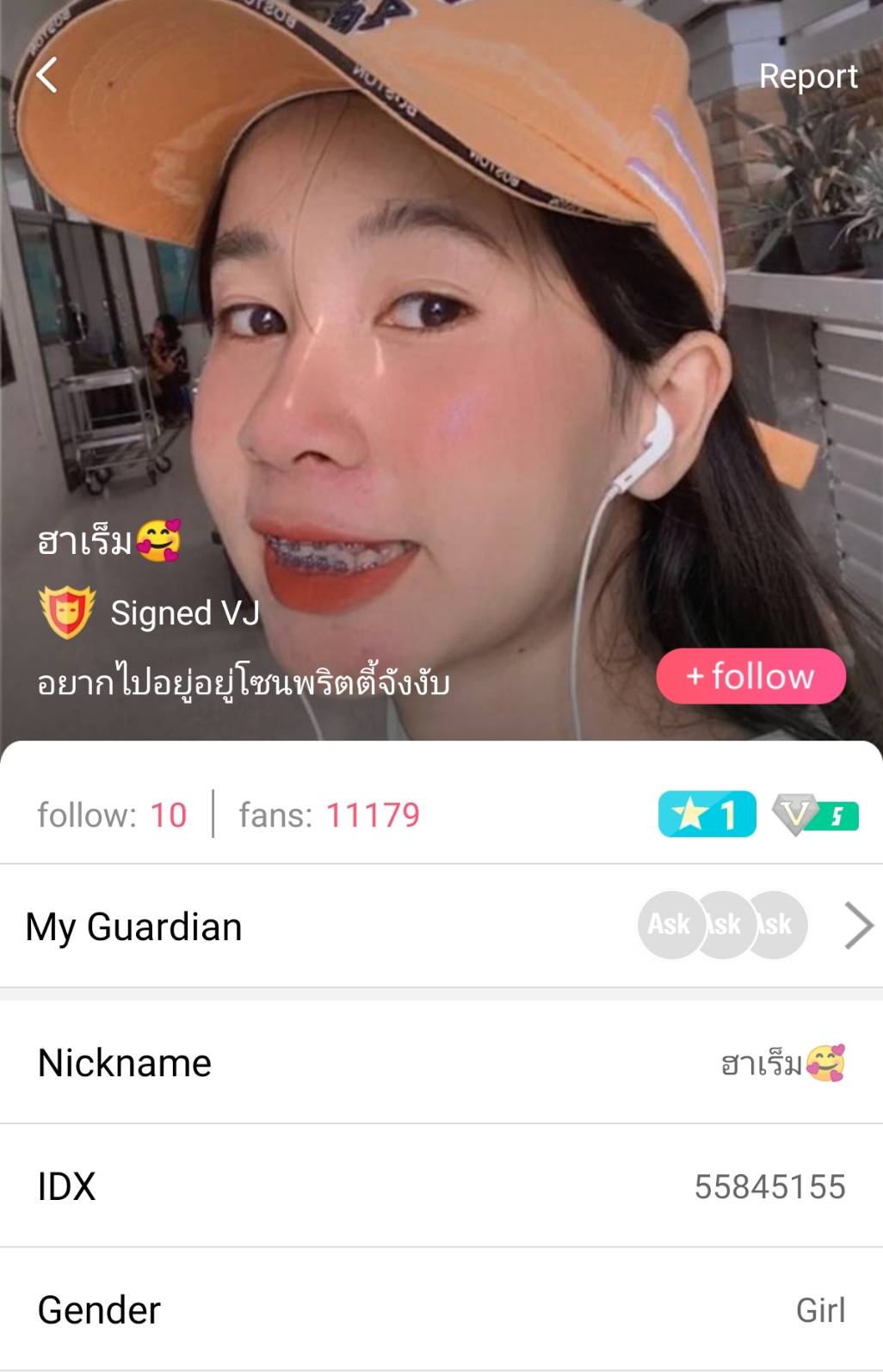Go back using the top arrow

(47, 76)
